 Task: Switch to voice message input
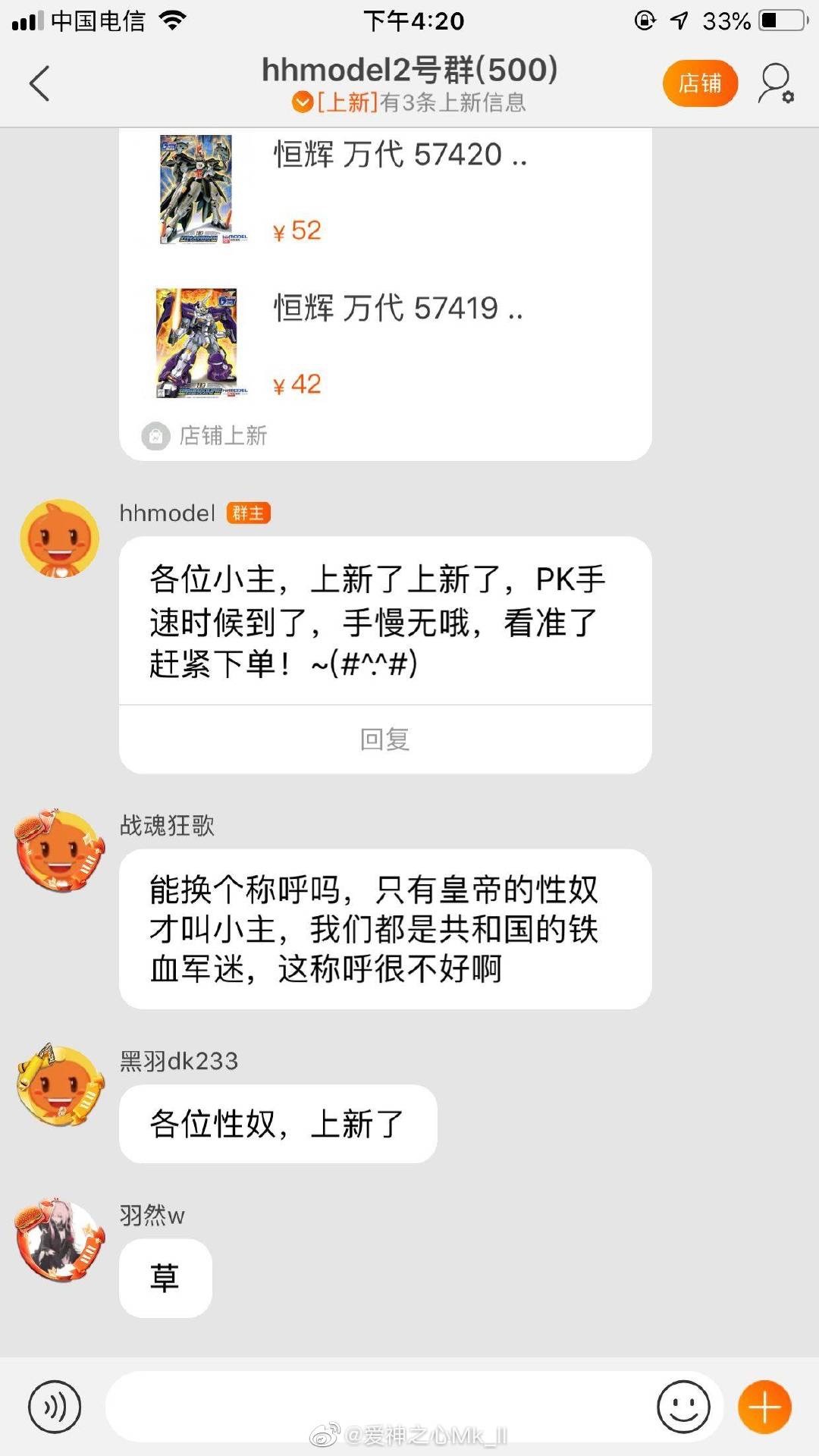point(55,1407)
